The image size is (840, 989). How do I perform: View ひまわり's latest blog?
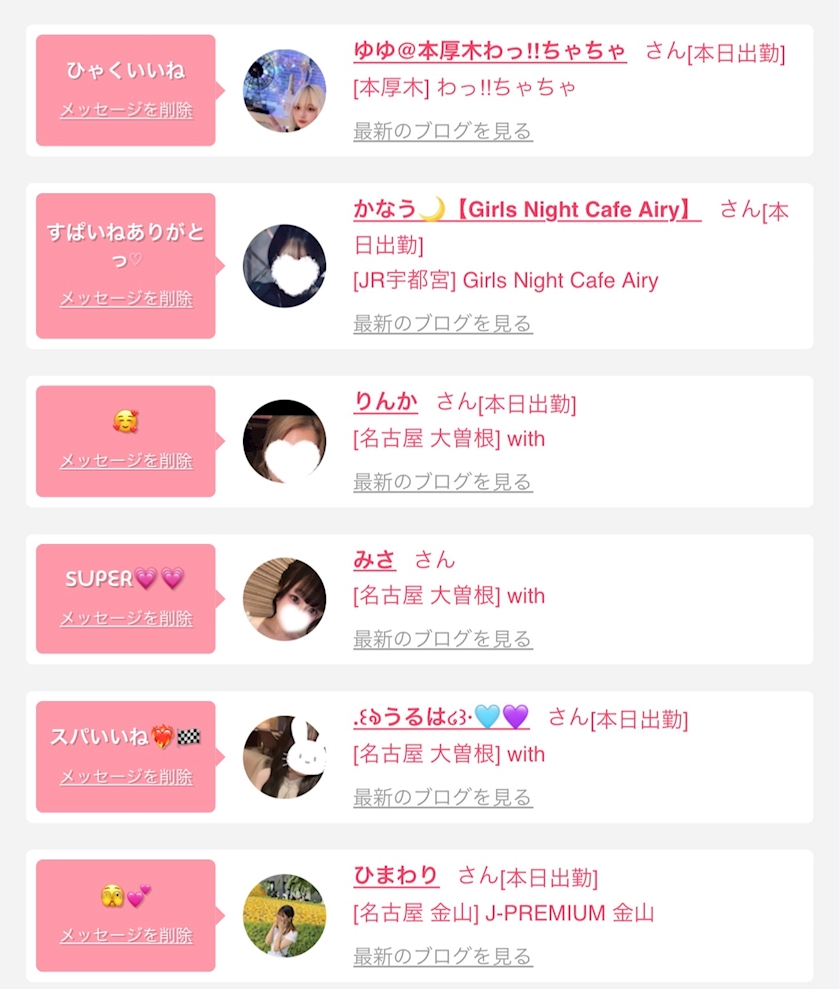pos(443,956)
